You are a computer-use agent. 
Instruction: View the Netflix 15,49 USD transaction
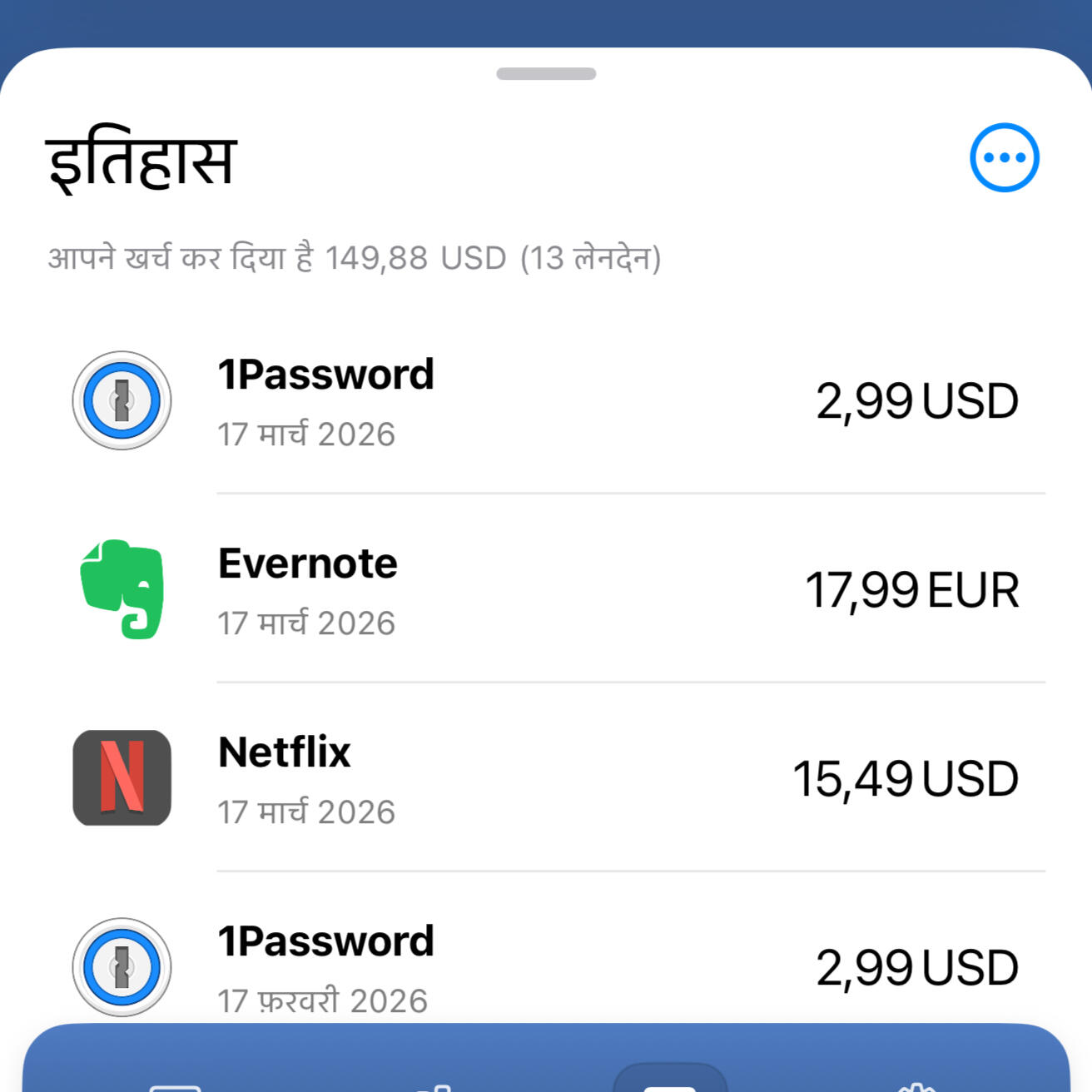point(546,779)
